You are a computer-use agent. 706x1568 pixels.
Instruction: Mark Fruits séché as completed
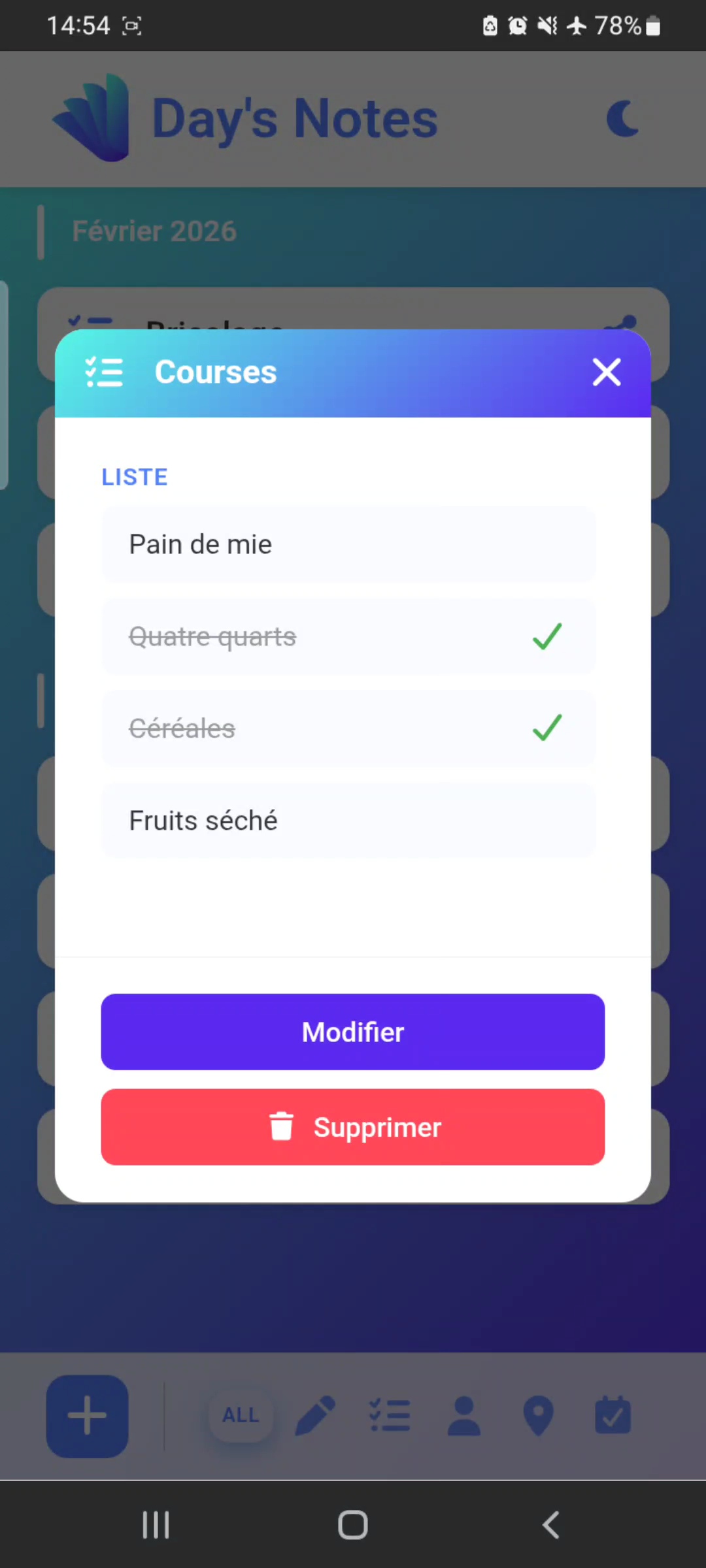pos(348,820)
